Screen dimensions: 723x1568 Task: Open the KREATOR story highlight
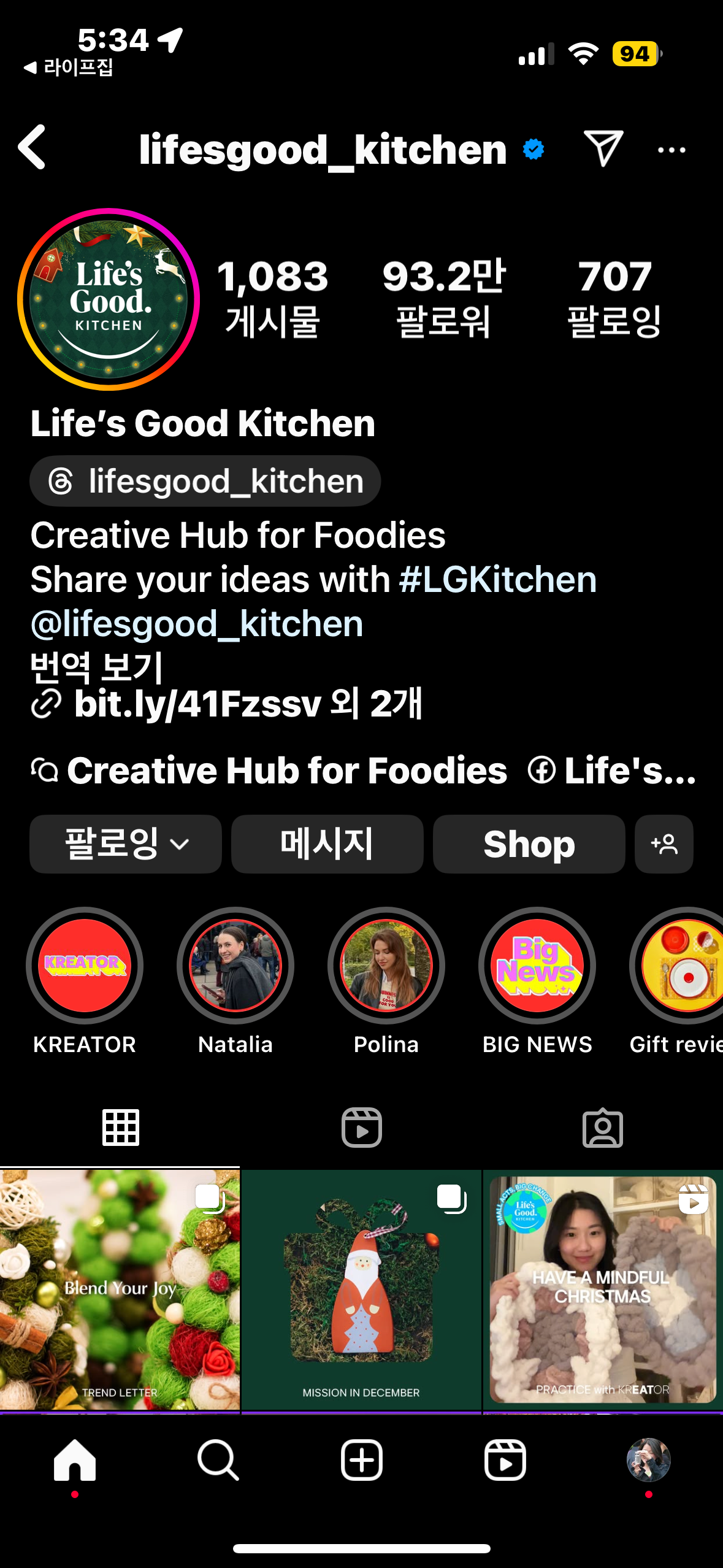tap(85, 966)
